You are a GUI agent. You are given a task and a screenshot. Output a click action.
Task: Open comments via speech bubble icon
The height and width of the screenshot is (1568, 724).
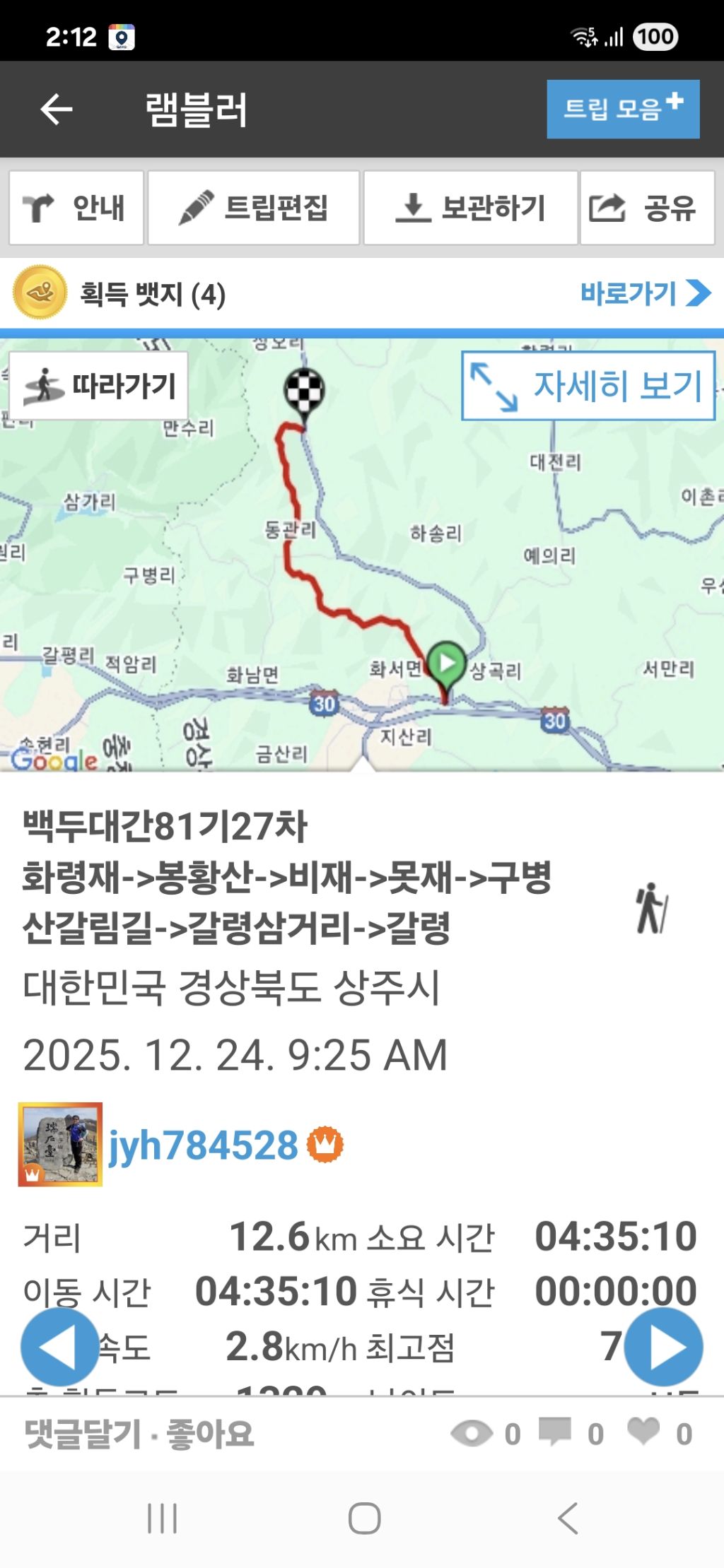click(555, 1432)
